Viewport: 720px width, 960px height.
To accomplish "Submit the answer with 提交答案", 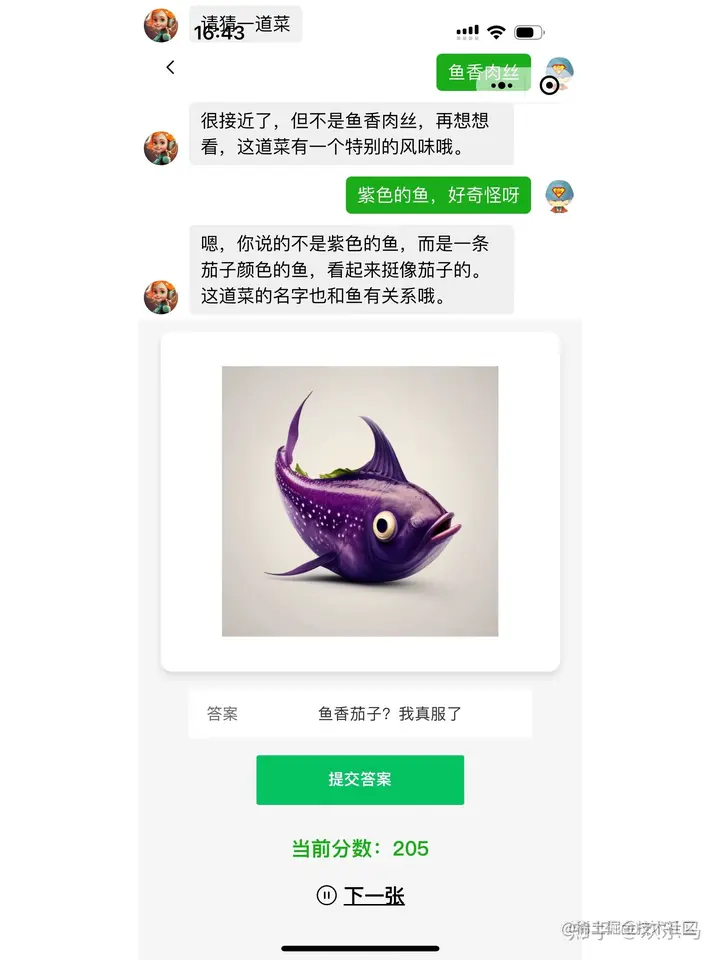I will (360, 780).
